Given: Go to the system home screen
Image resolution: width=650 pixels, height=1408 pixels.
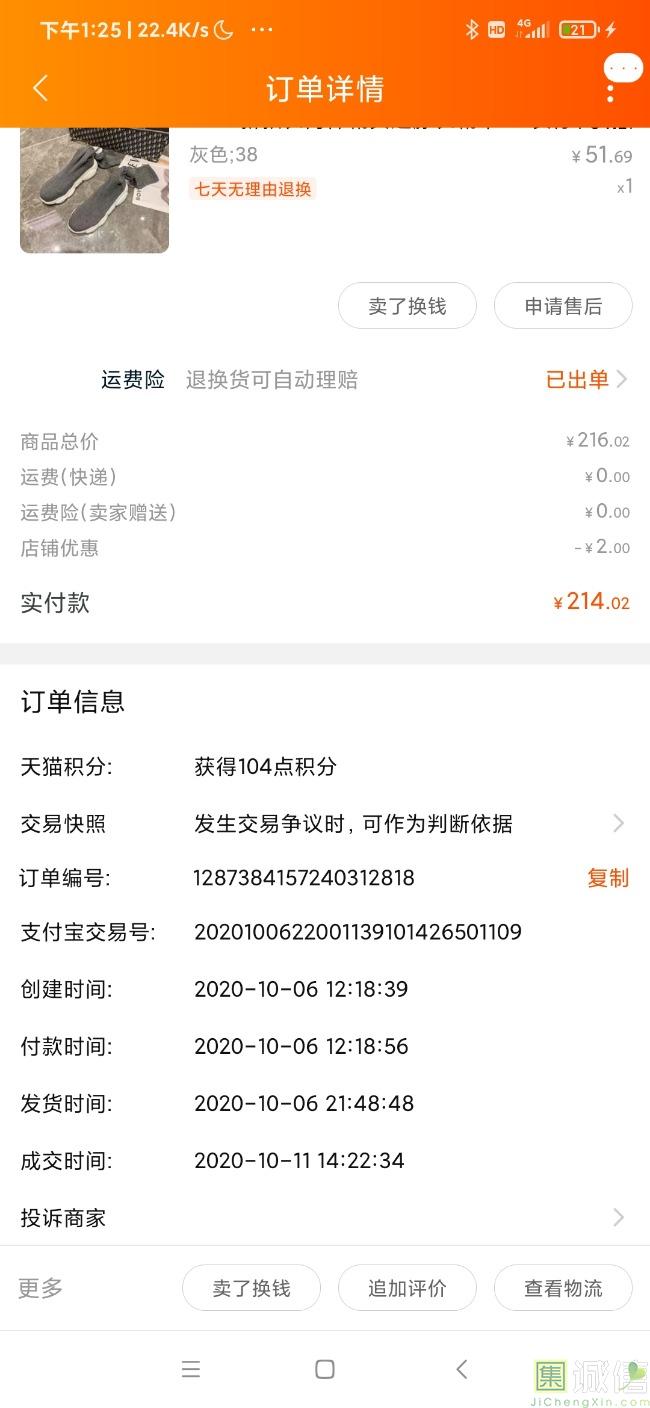Looking at the screenshot, I should pyautogui.click(x=324, y=1369).
